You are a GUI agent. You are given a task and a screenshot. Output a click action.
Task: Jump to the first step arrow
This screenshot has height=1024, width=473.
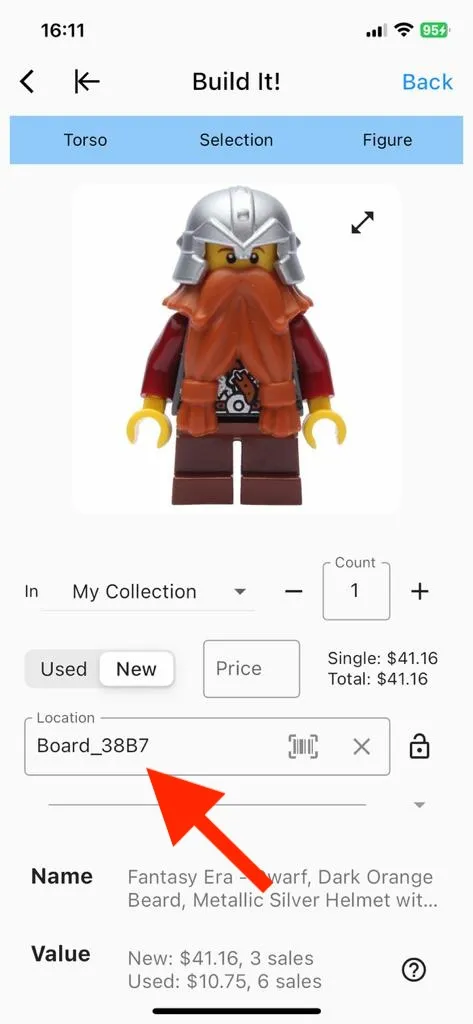87,82
